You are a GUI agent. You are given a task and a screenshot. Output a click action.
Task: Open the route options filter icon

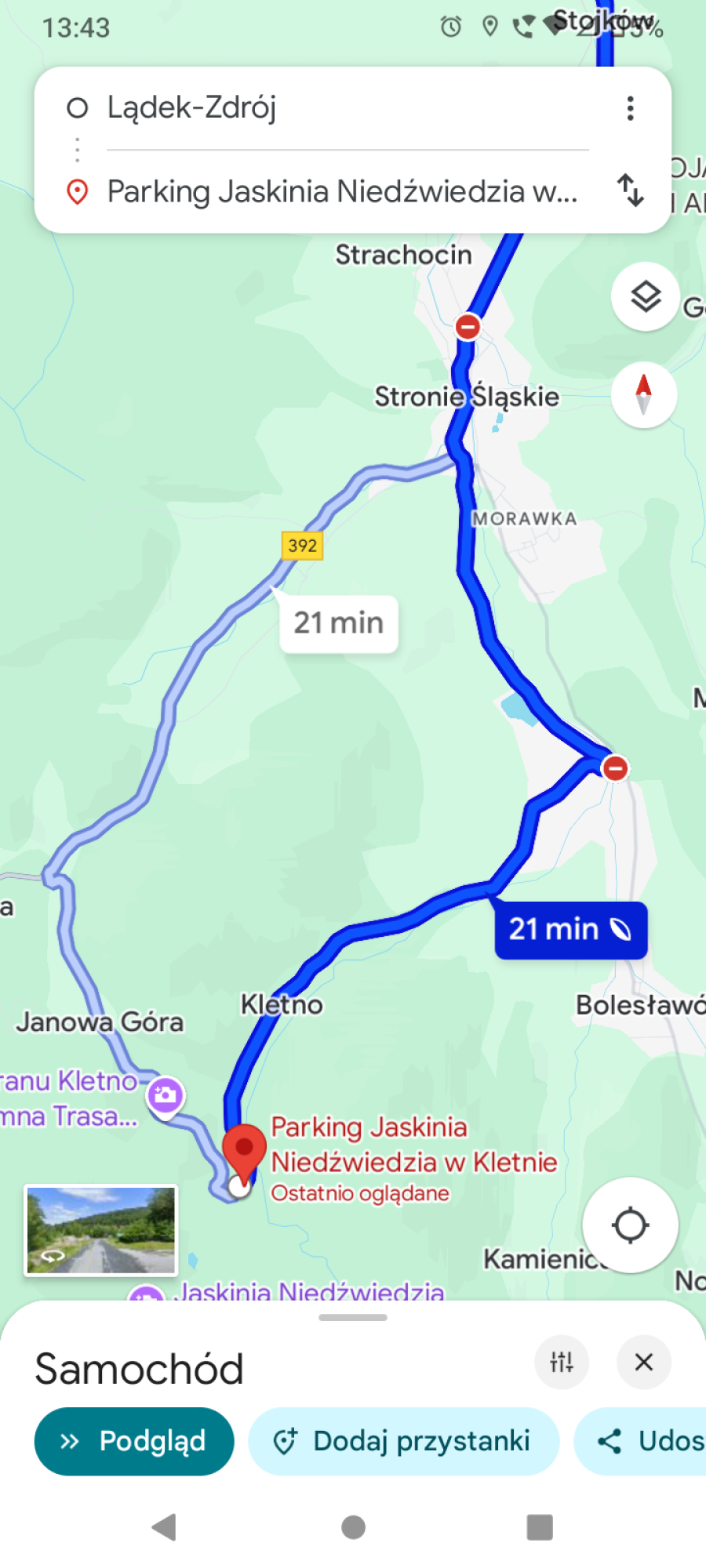click(562, 1363)
